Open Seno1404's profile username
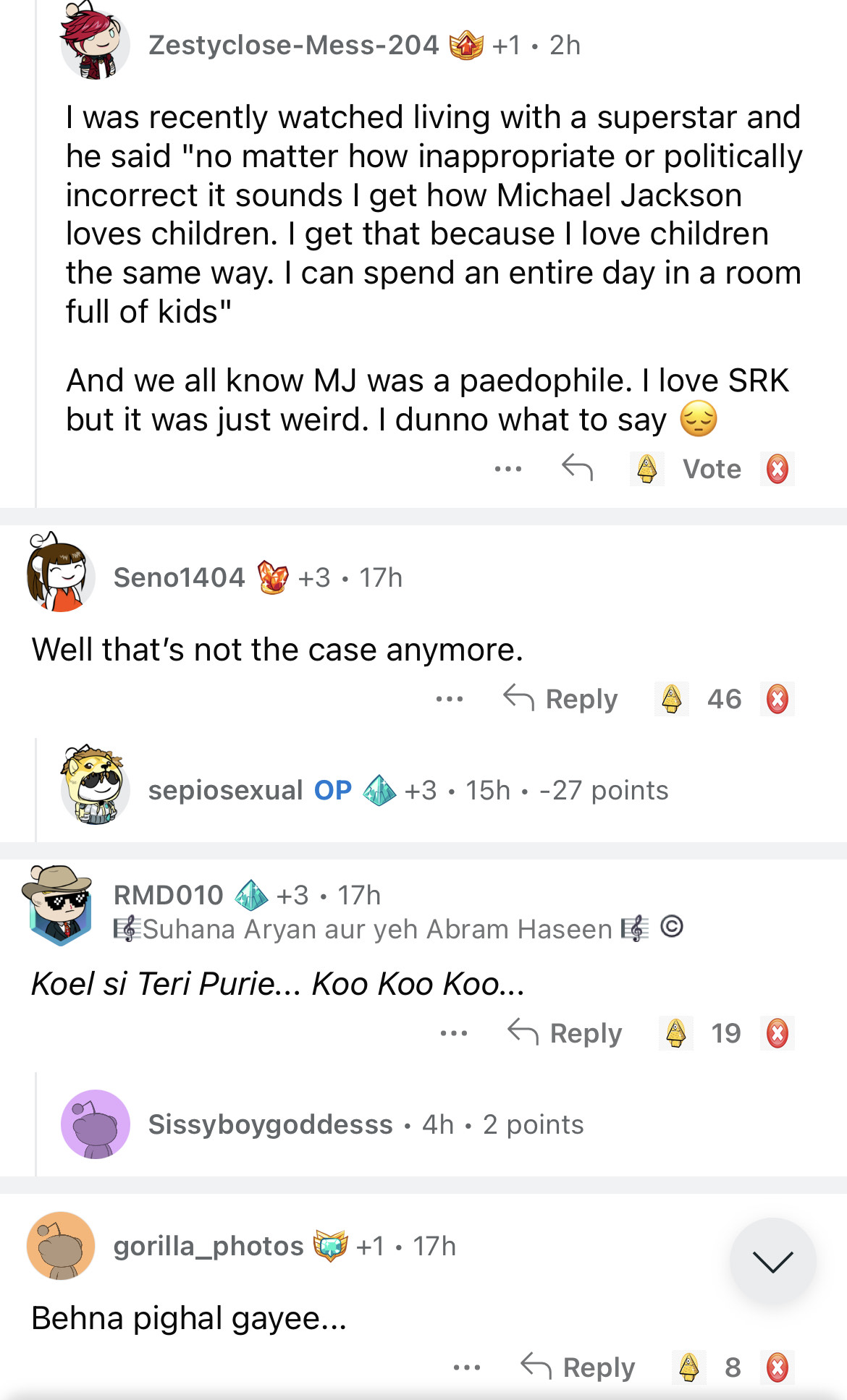847x1400 pixels. tap(179, 577)
